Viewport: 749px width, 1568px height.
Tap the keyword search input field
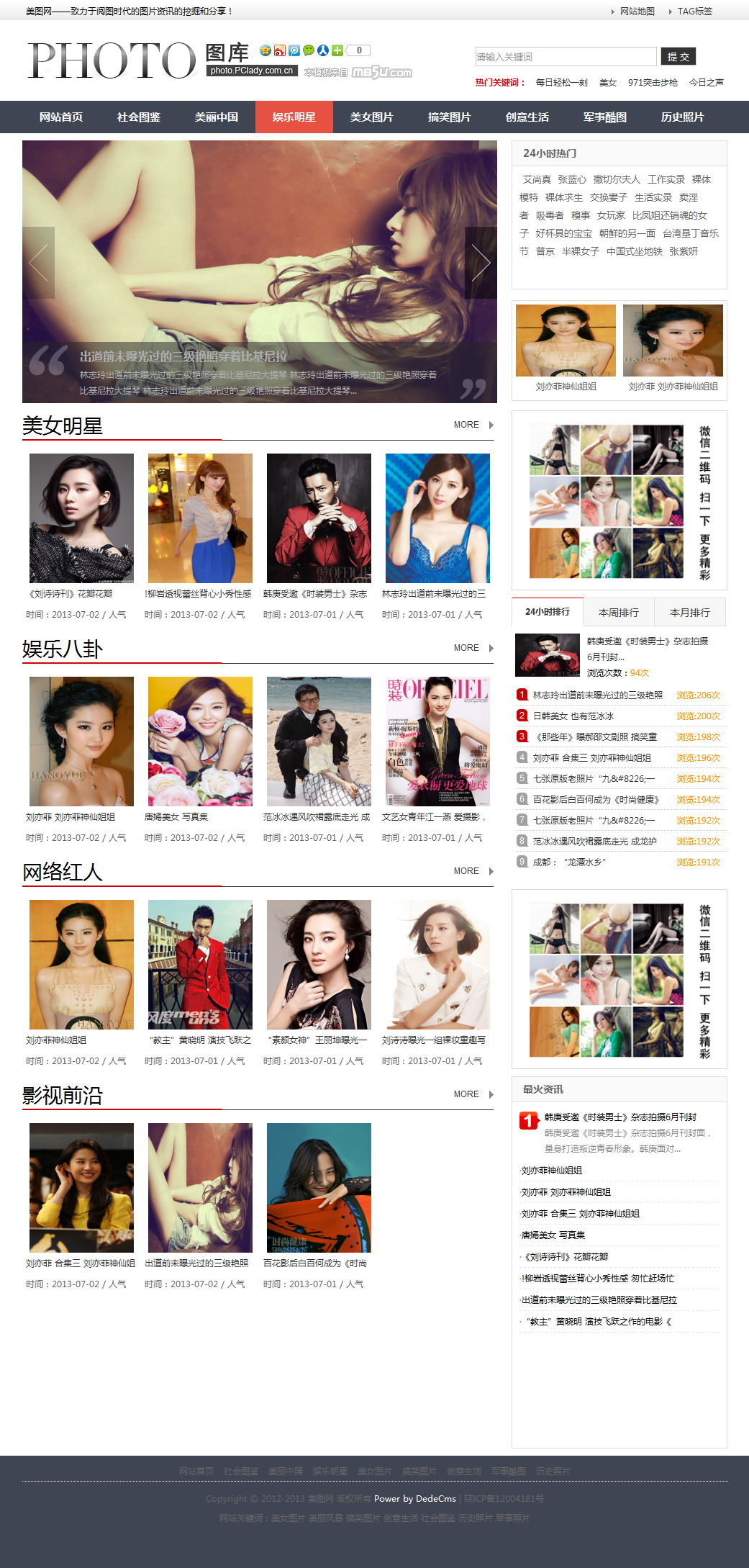566,57
